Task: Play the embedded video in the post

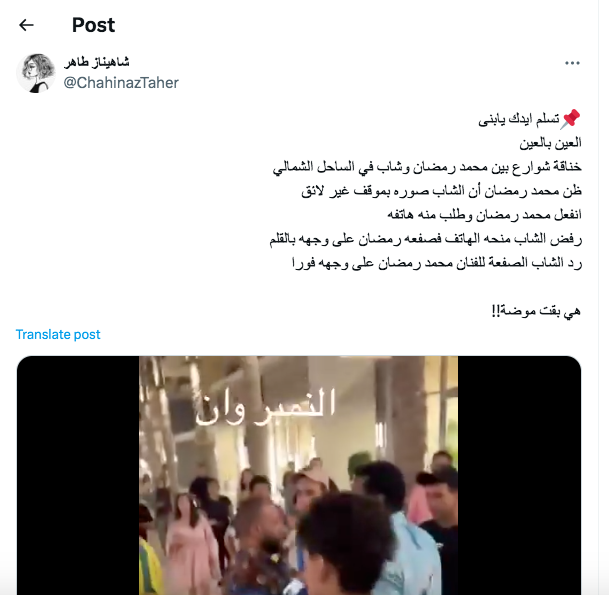Action: [298, 475]
